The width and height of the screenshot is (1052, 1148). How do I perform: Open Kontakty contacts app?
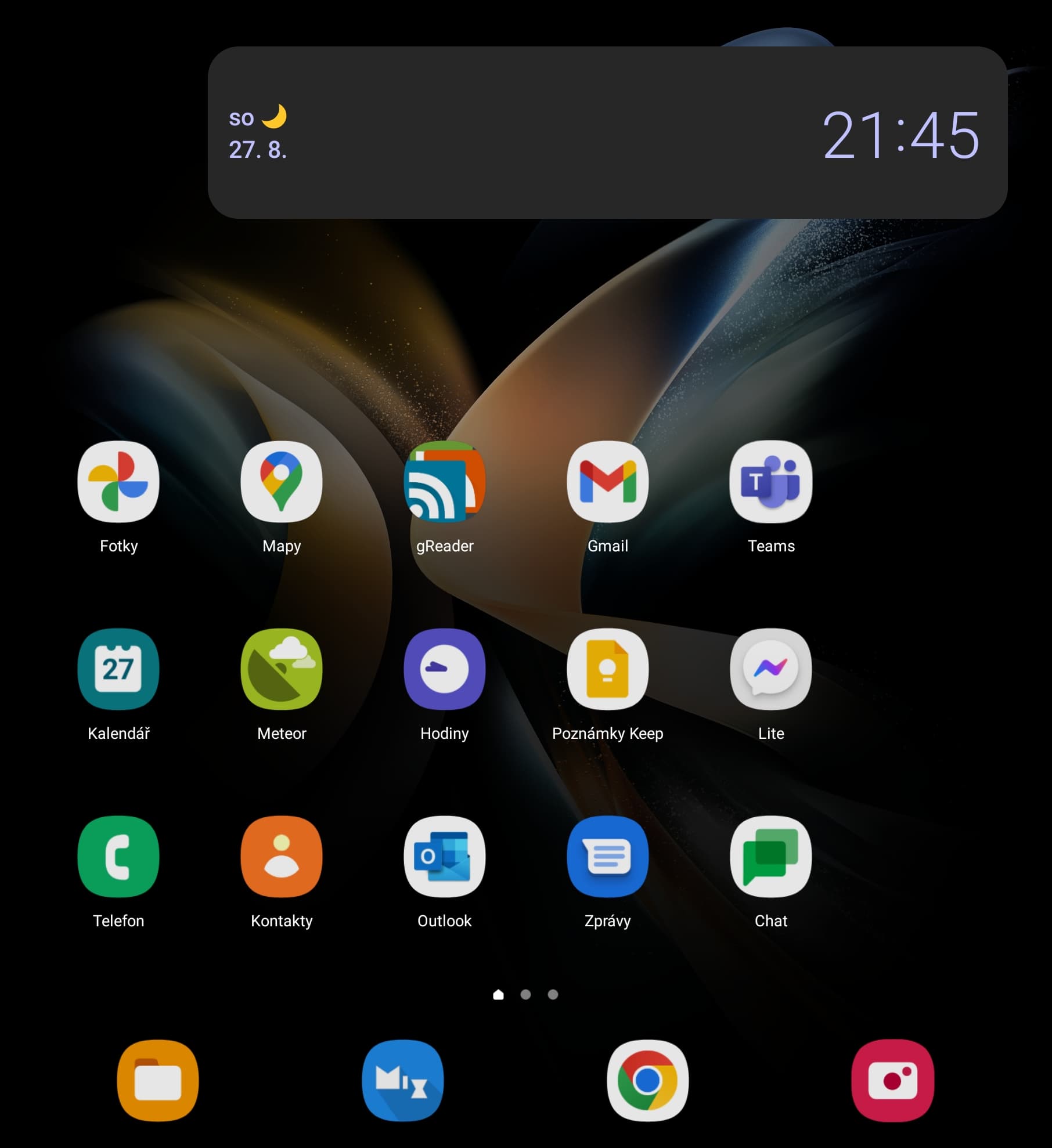click(282, 857)
